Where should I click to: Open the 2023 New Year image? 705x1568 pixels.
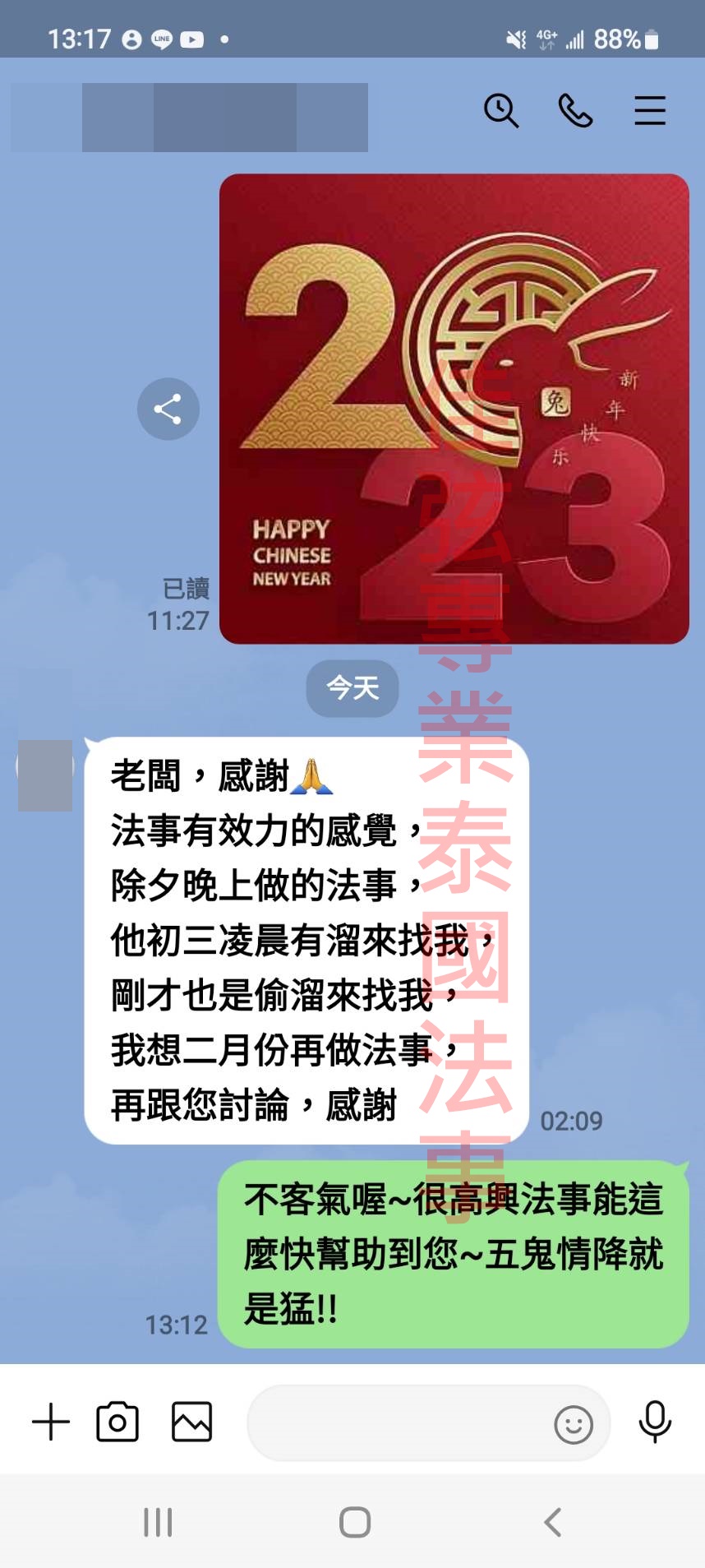(454, 409)
